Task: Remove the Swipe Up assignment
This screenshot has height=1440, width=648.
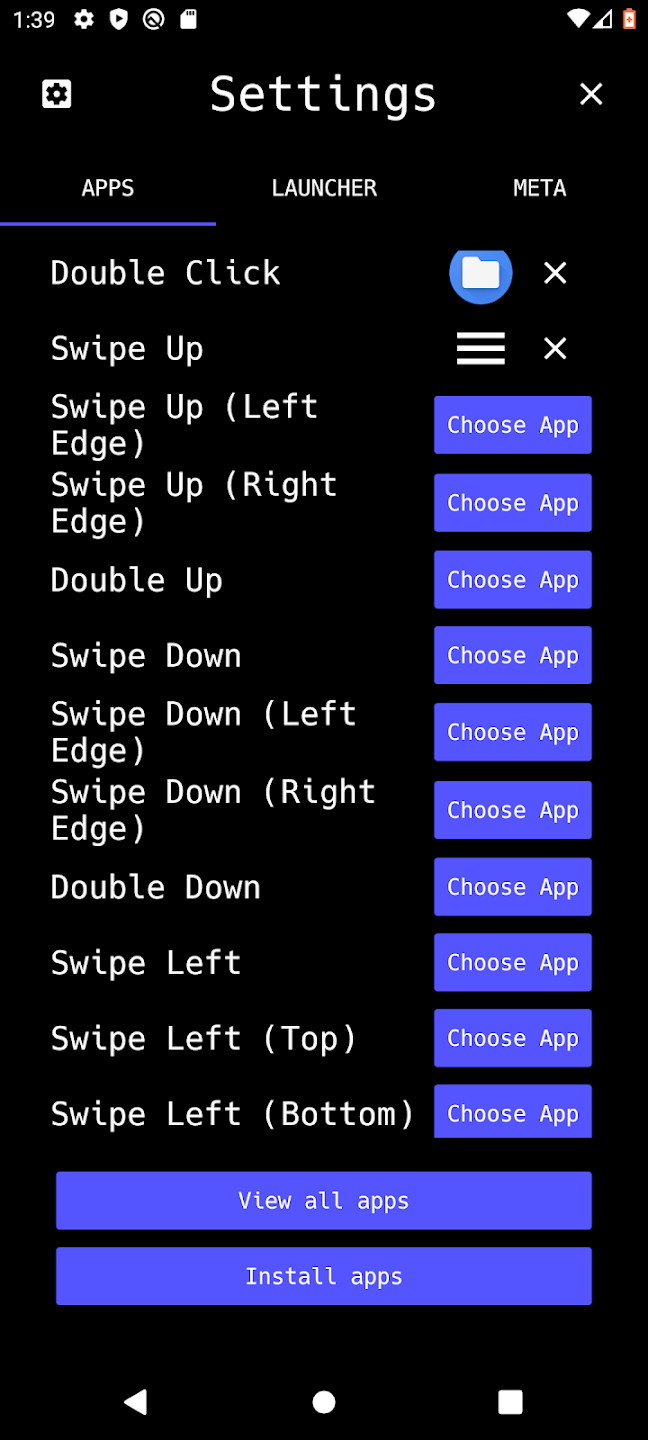Action: (555, 348)
